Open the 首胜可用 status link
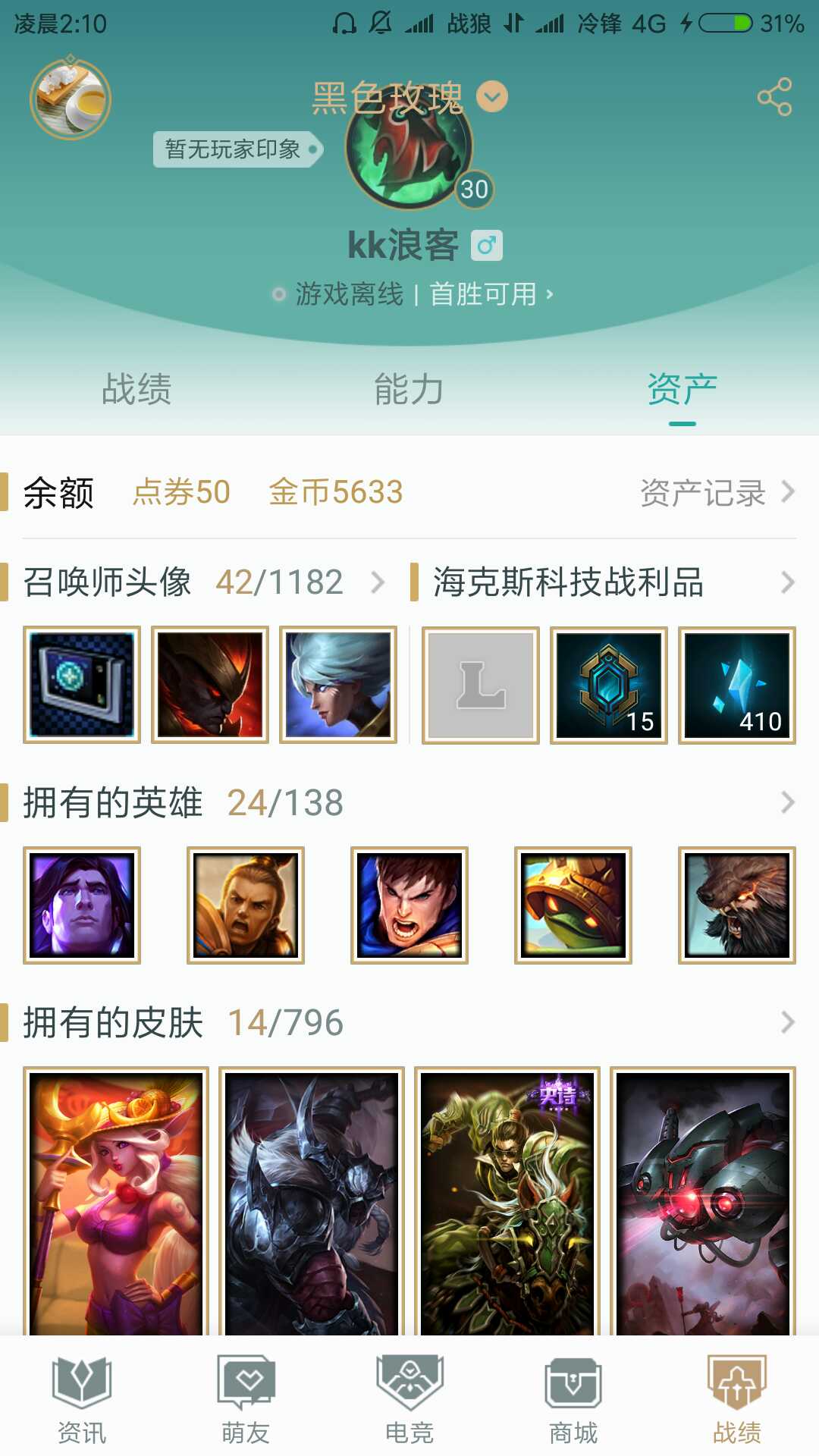Viewport: 819px width, 1456px height. [491, 294]
